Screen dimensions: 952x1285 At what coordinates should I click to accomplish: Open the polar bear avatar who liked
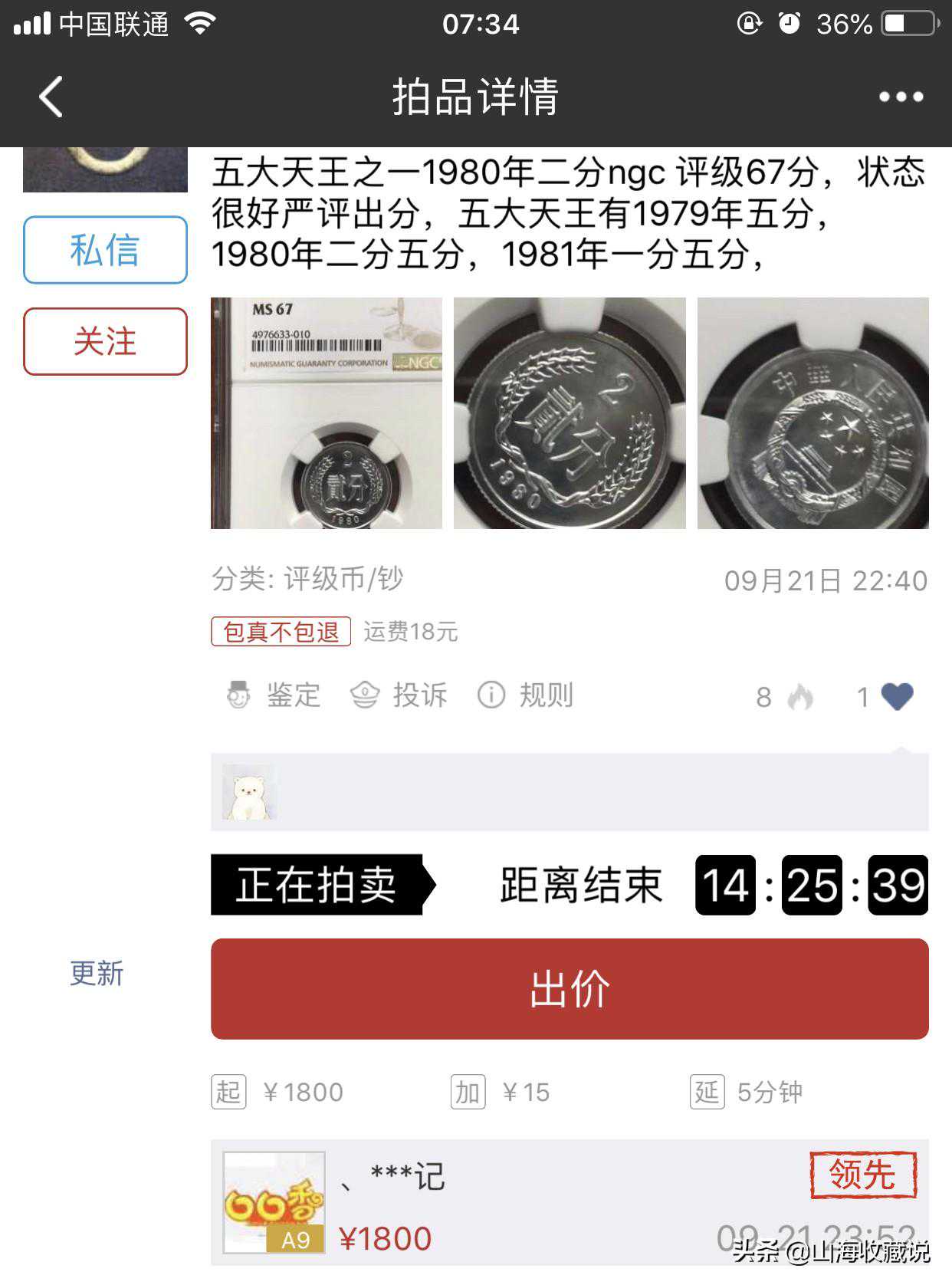pyautogui.click(x=248, y=794)
